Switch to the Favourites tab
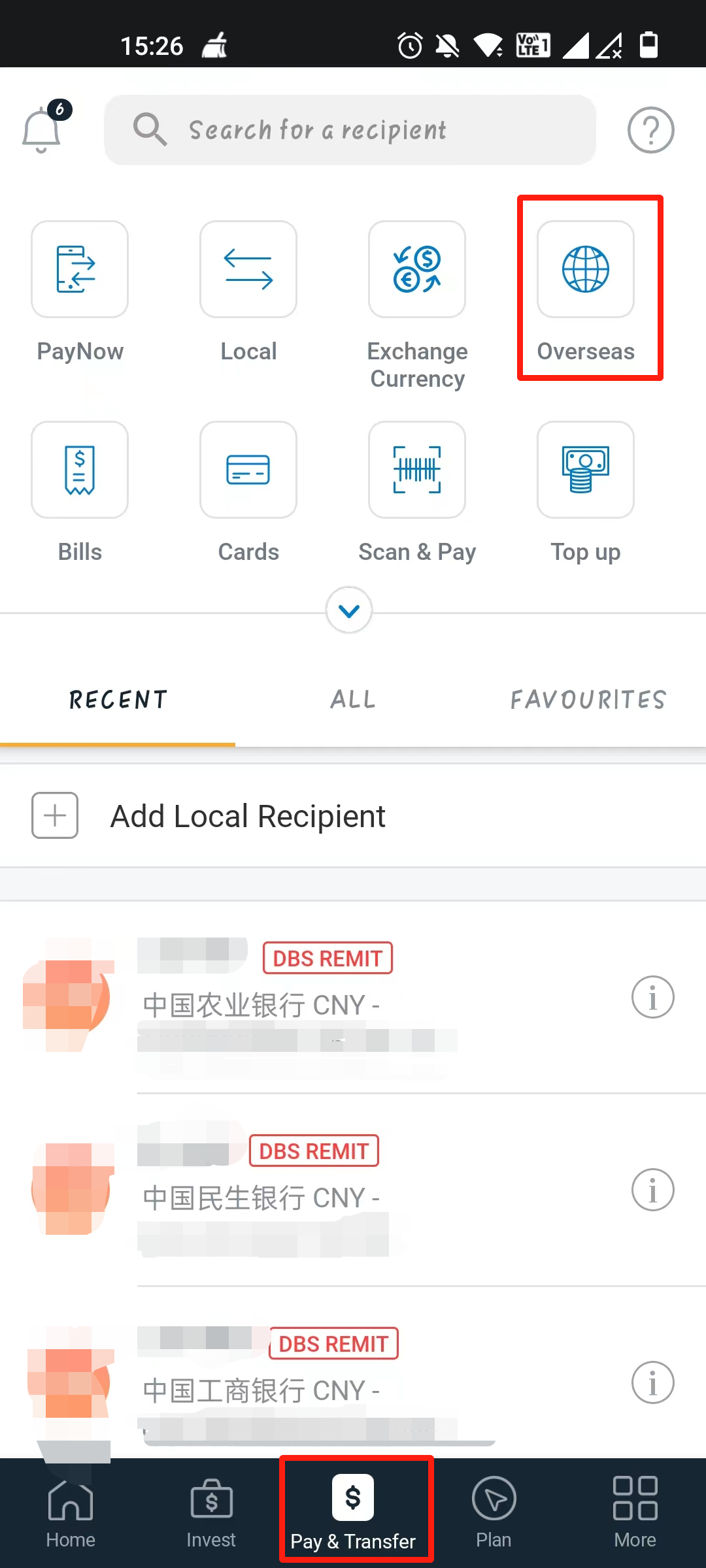This screenshot has width=706, height=1568. 588,700
